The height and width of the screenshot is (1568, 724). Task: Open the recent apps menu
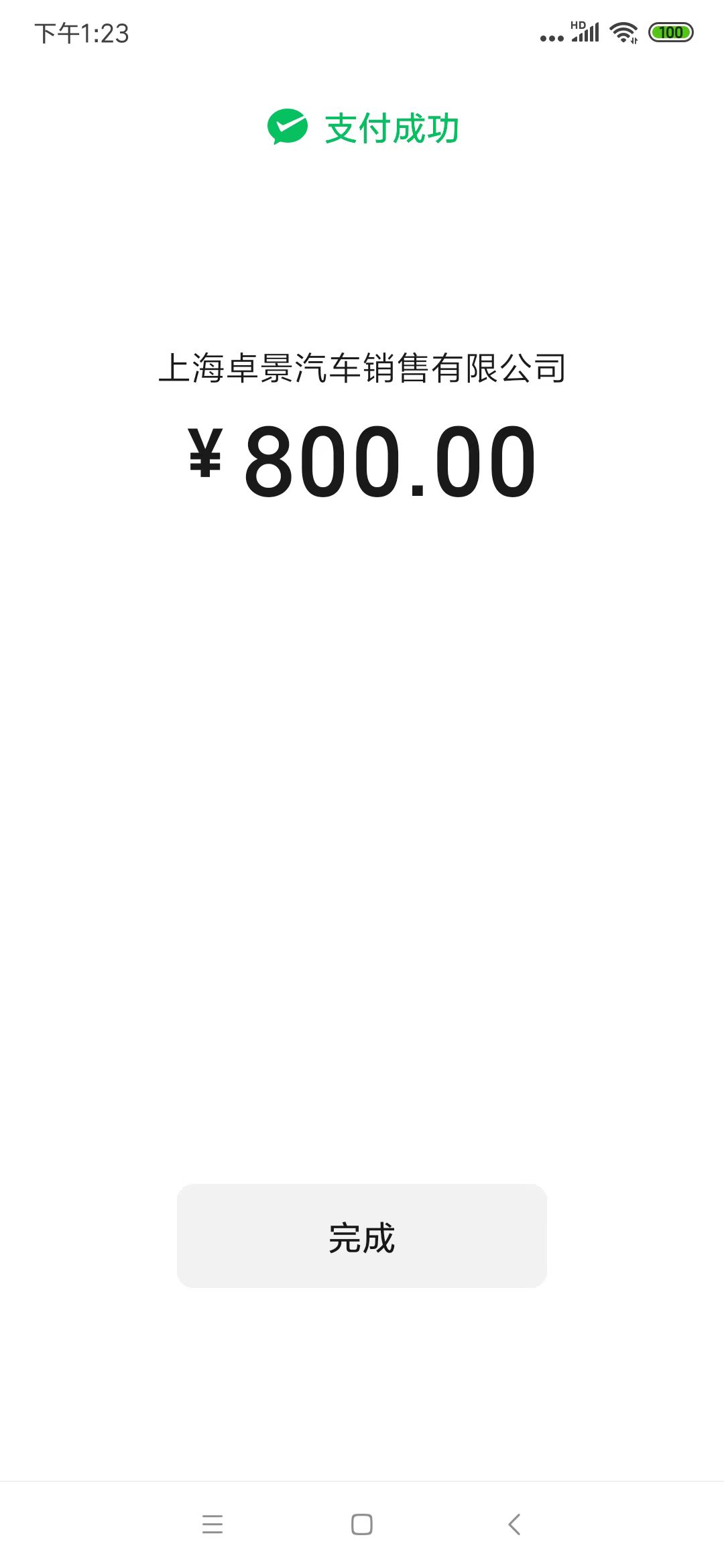pos(213,1524)
